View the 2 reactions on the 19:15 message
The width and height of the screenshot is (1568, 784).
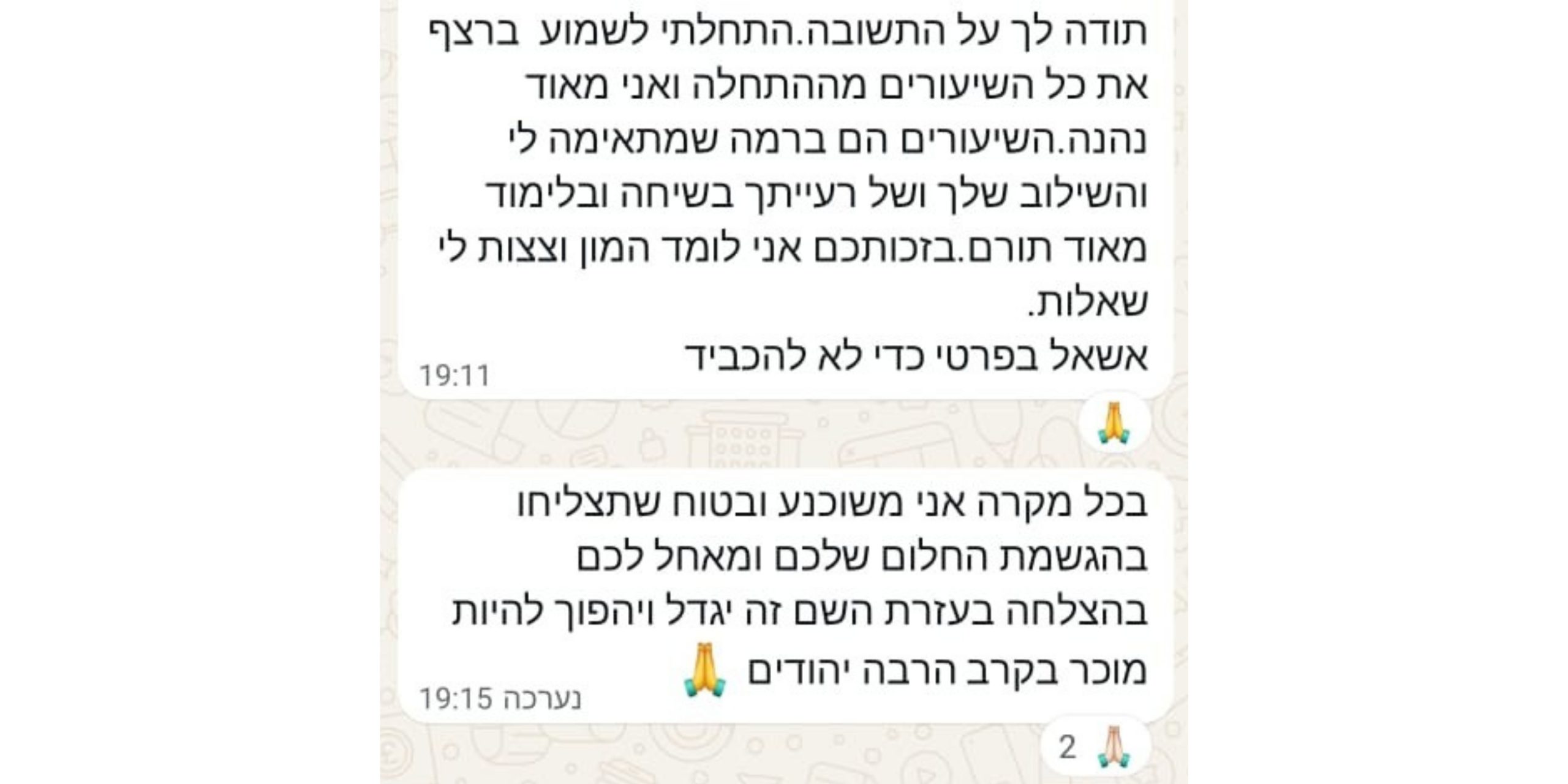tap(1095, 748)
